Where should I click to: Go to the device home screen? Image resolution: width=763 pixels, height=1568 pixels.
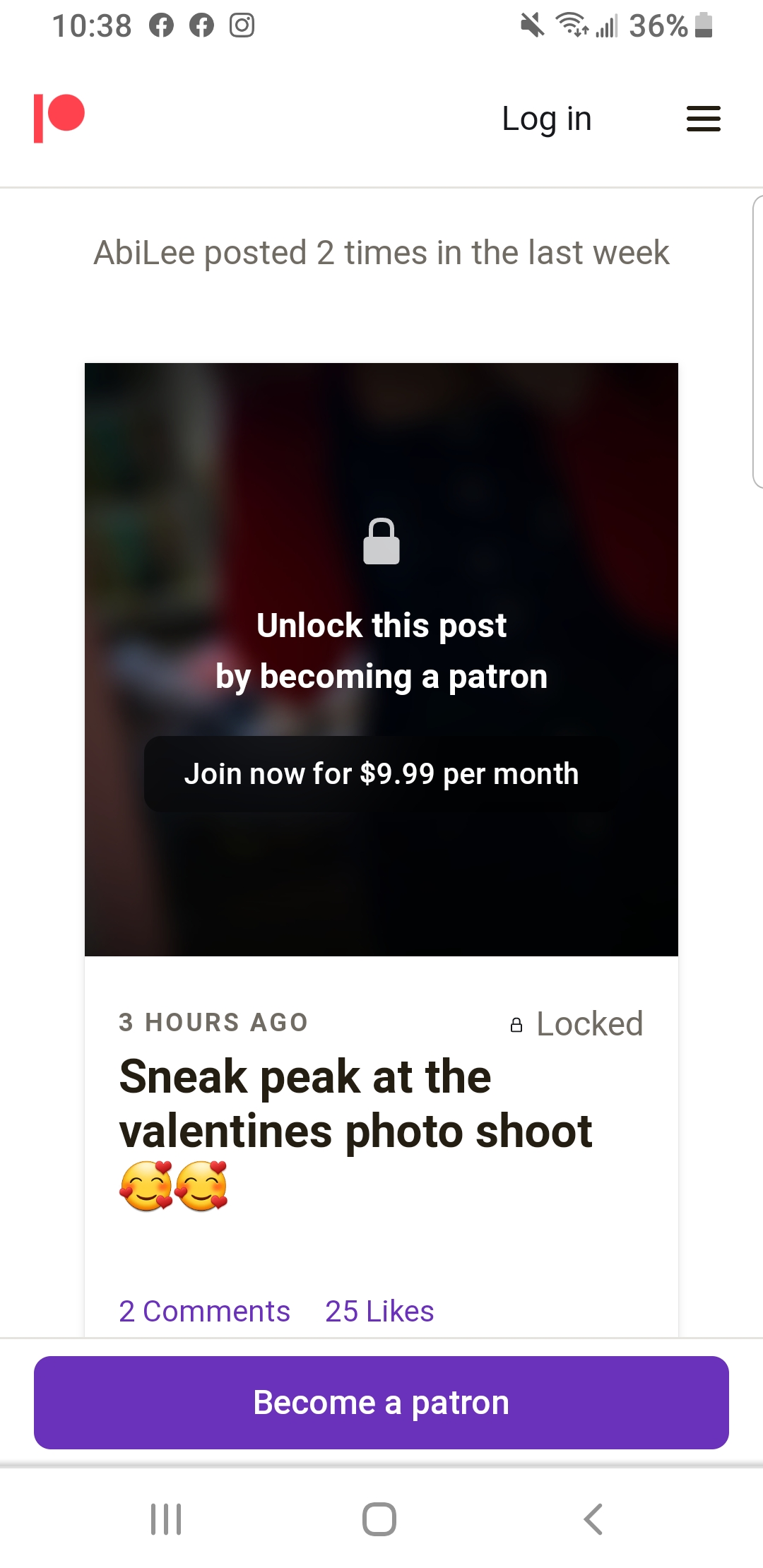pyautogui.click(x=379, y=1519)
